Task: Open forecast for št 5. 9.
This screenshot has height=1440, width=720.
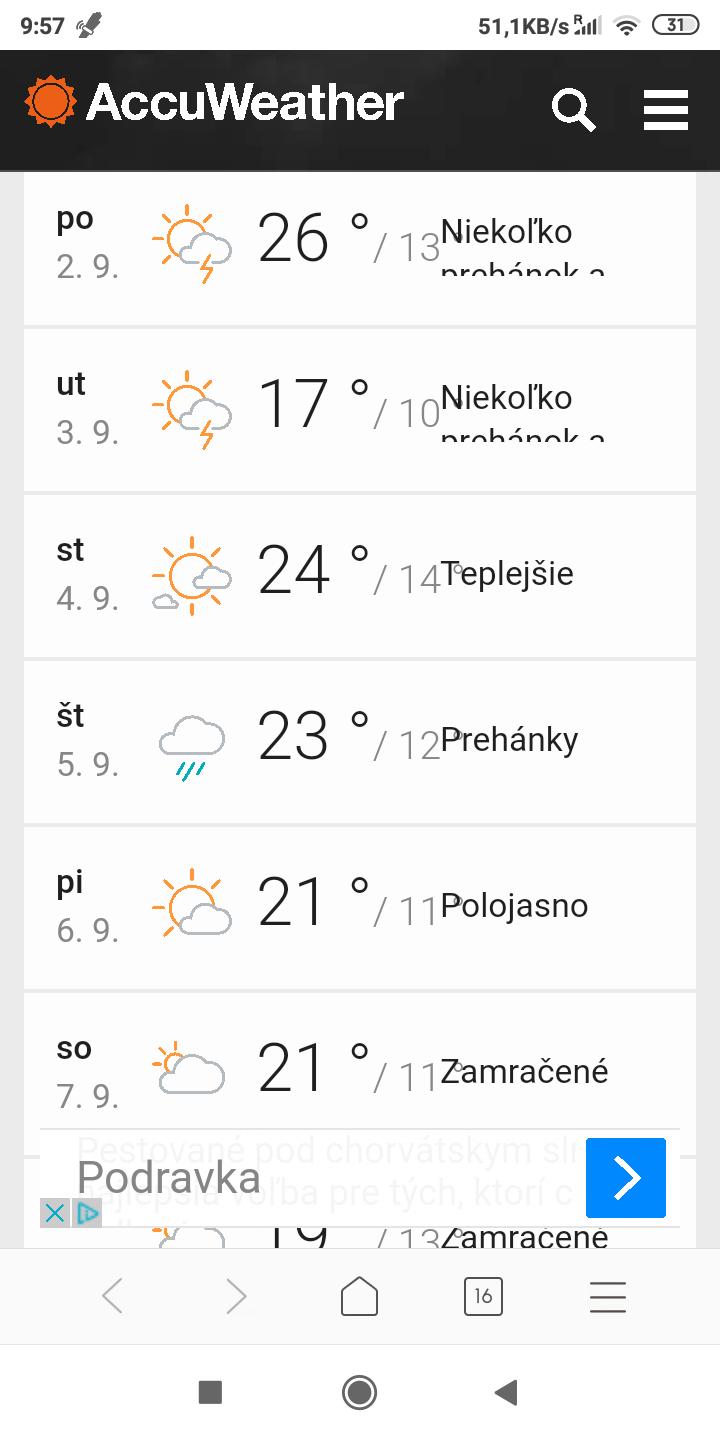Action: [x=360, y=741]
